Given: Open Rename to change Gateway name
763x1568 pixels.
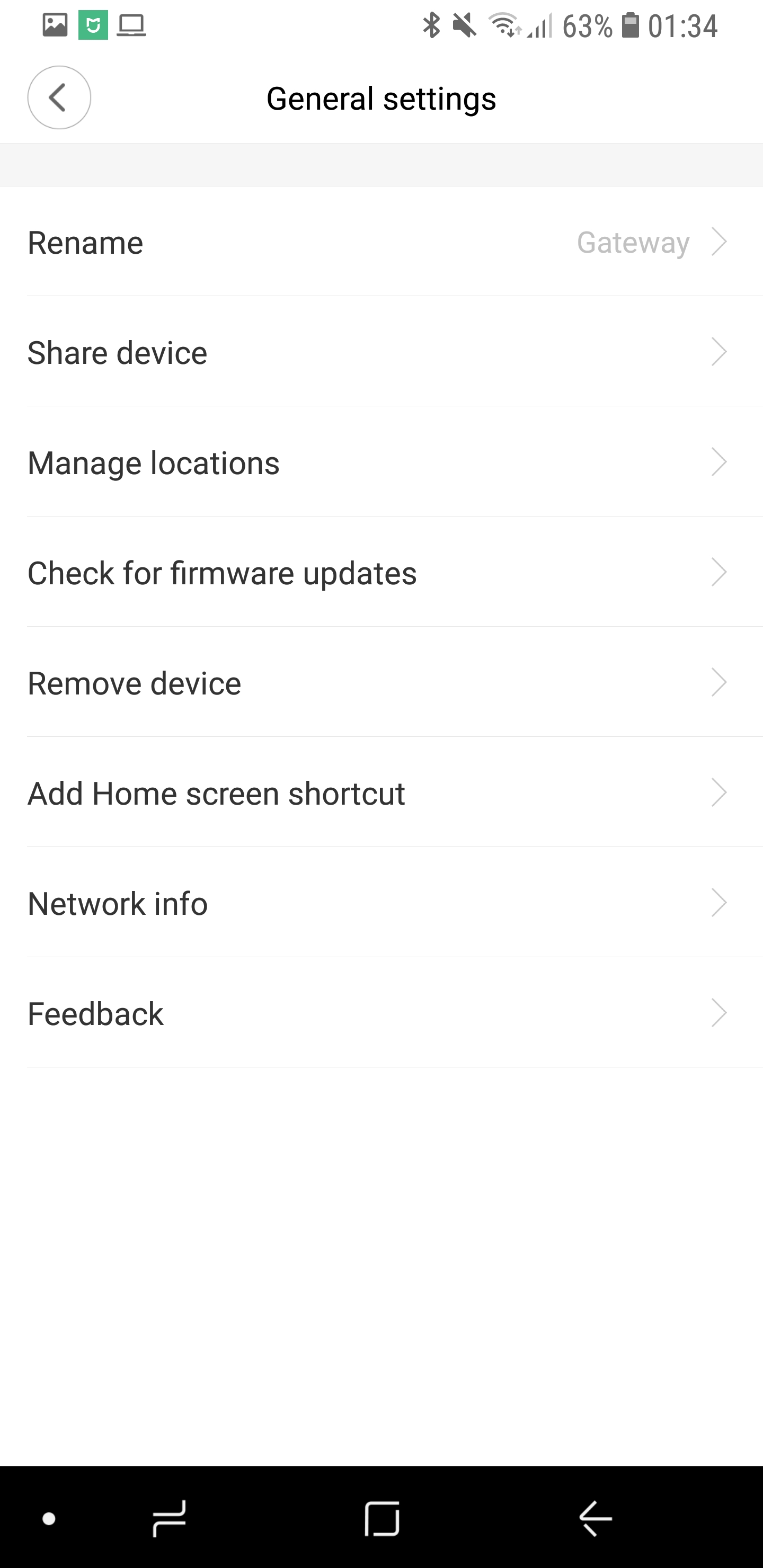Looking at the screenshot, I should pos(381,242).
